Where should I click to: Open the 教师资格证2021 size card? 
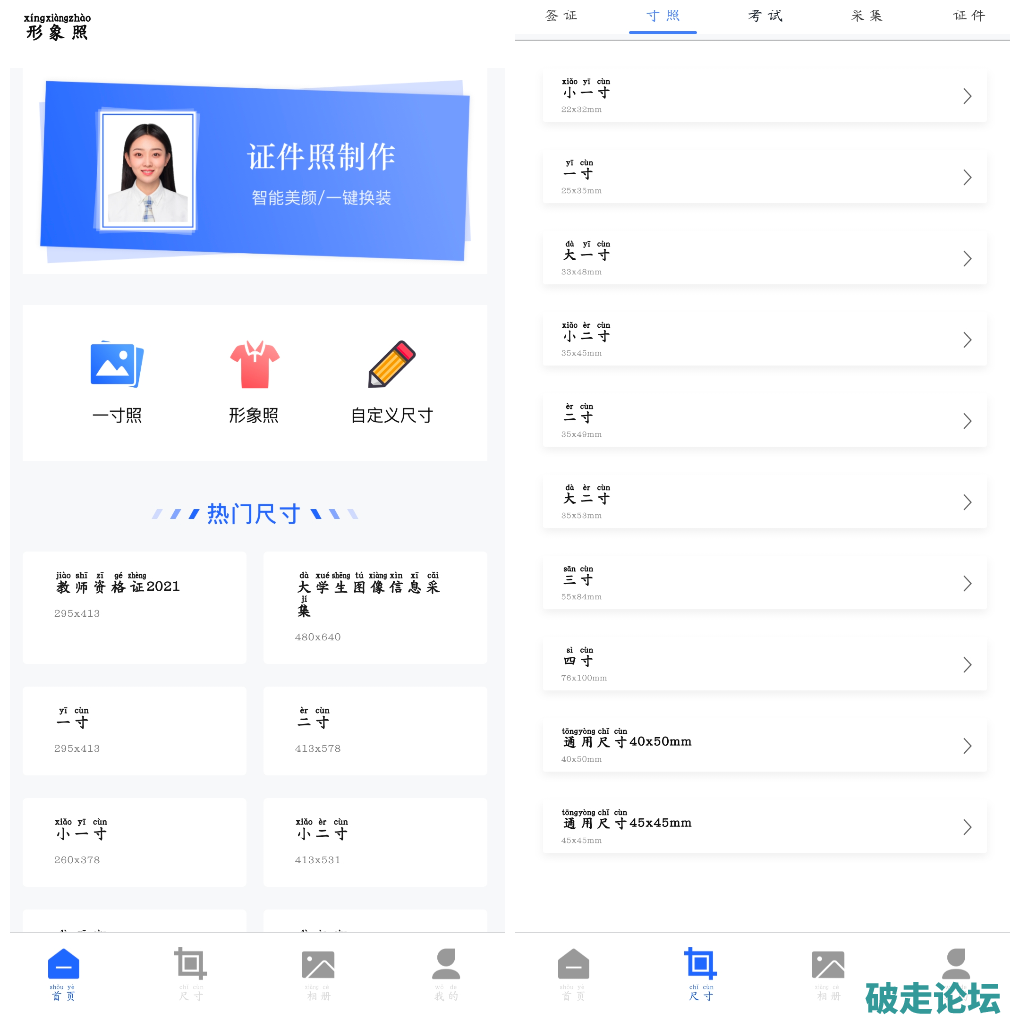(x=134, y=606)
